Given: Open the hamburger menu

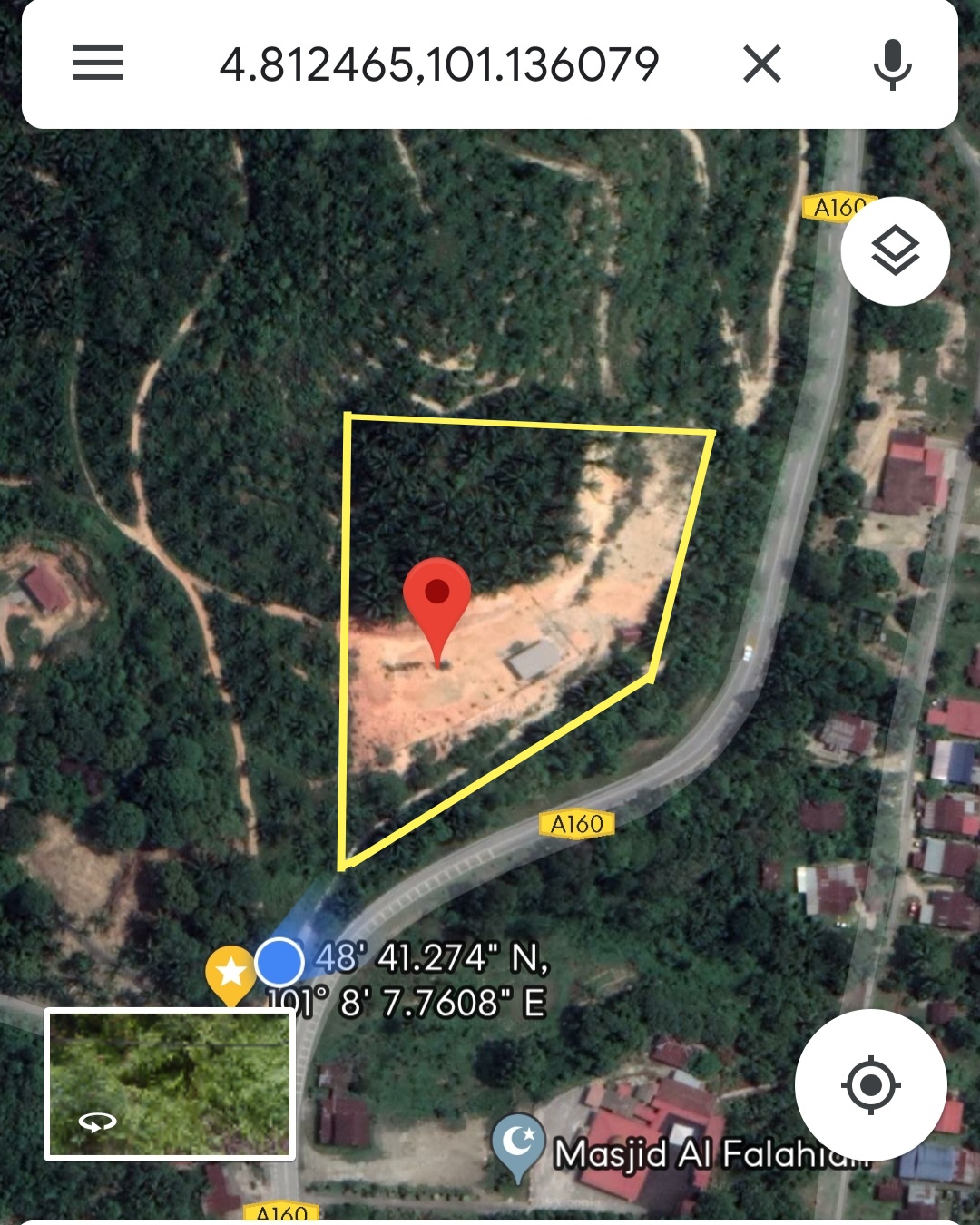Looking at the screenshot, I should tap(98, 64).
